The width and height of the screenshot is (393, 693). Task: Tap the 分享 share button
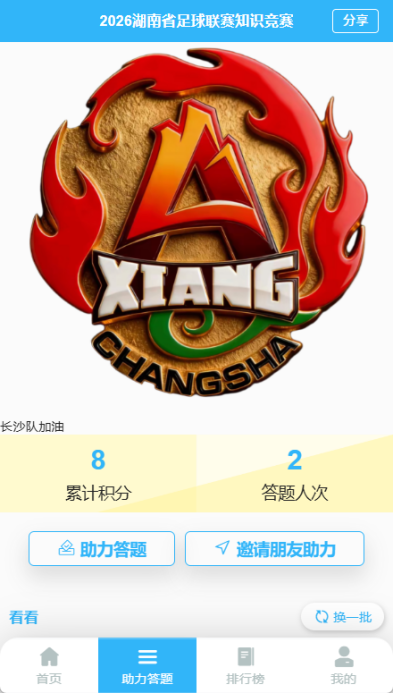[355, 21]
